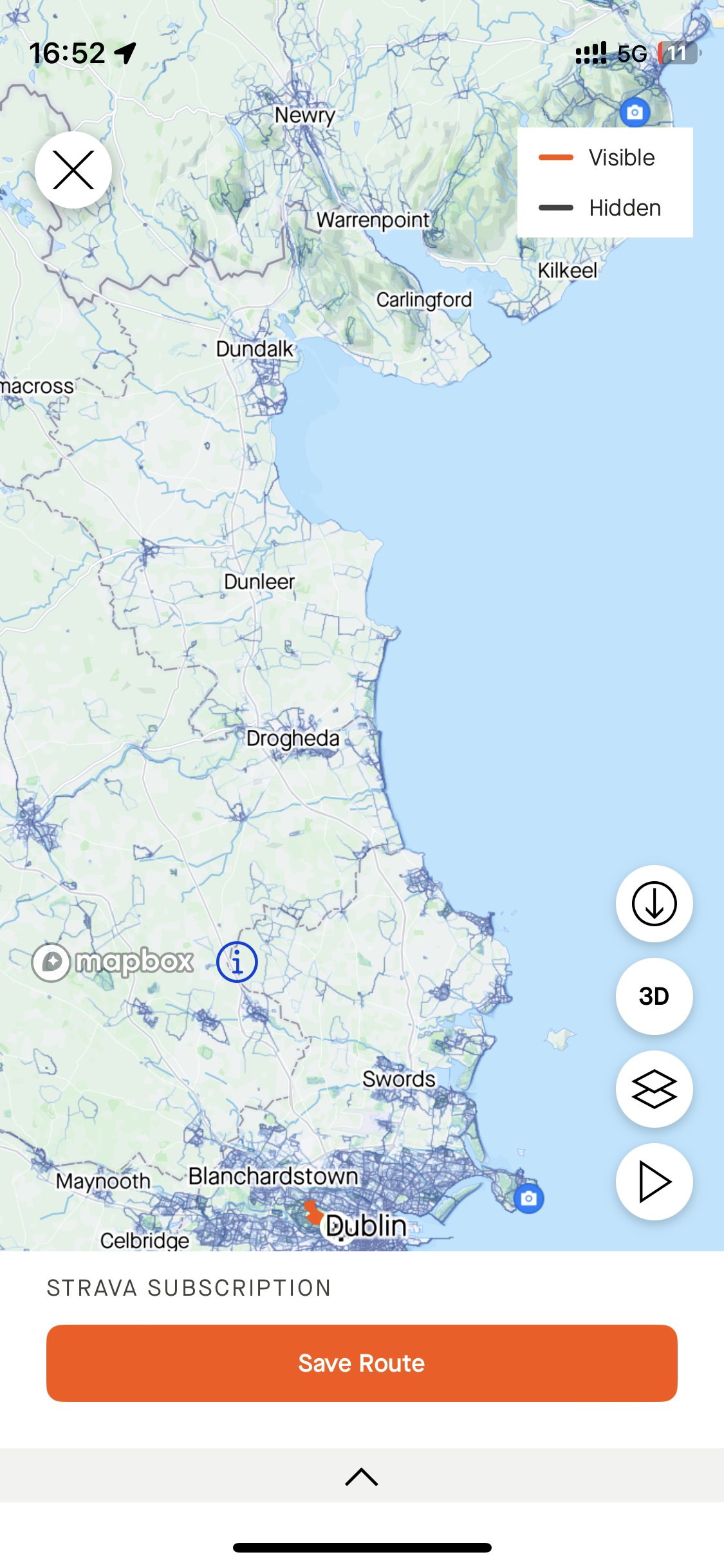Expand the bottom sheet with the up chevron

(362, 1477)
